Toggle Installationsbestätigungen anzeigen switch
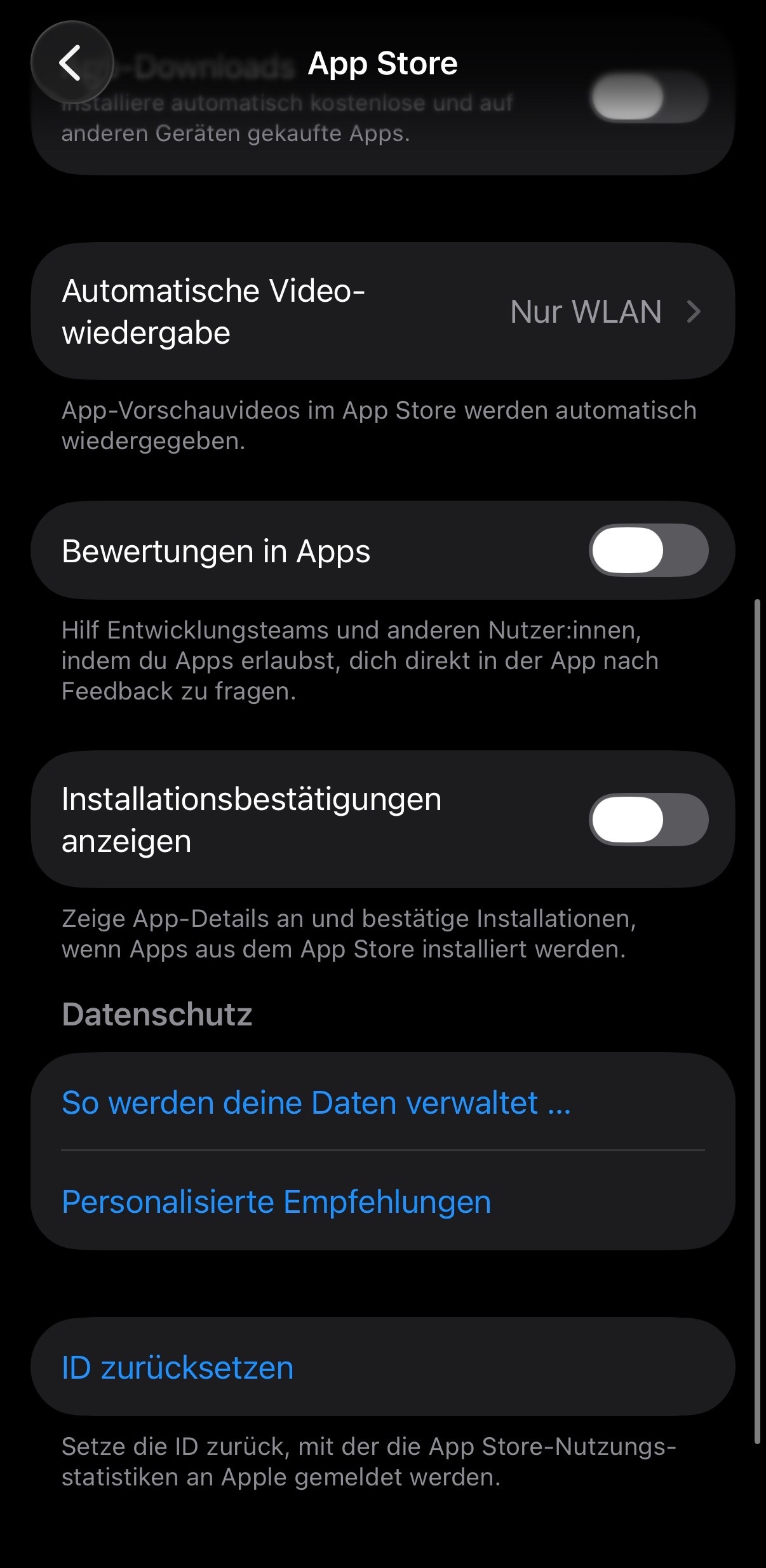 click(x=648, y=820)
